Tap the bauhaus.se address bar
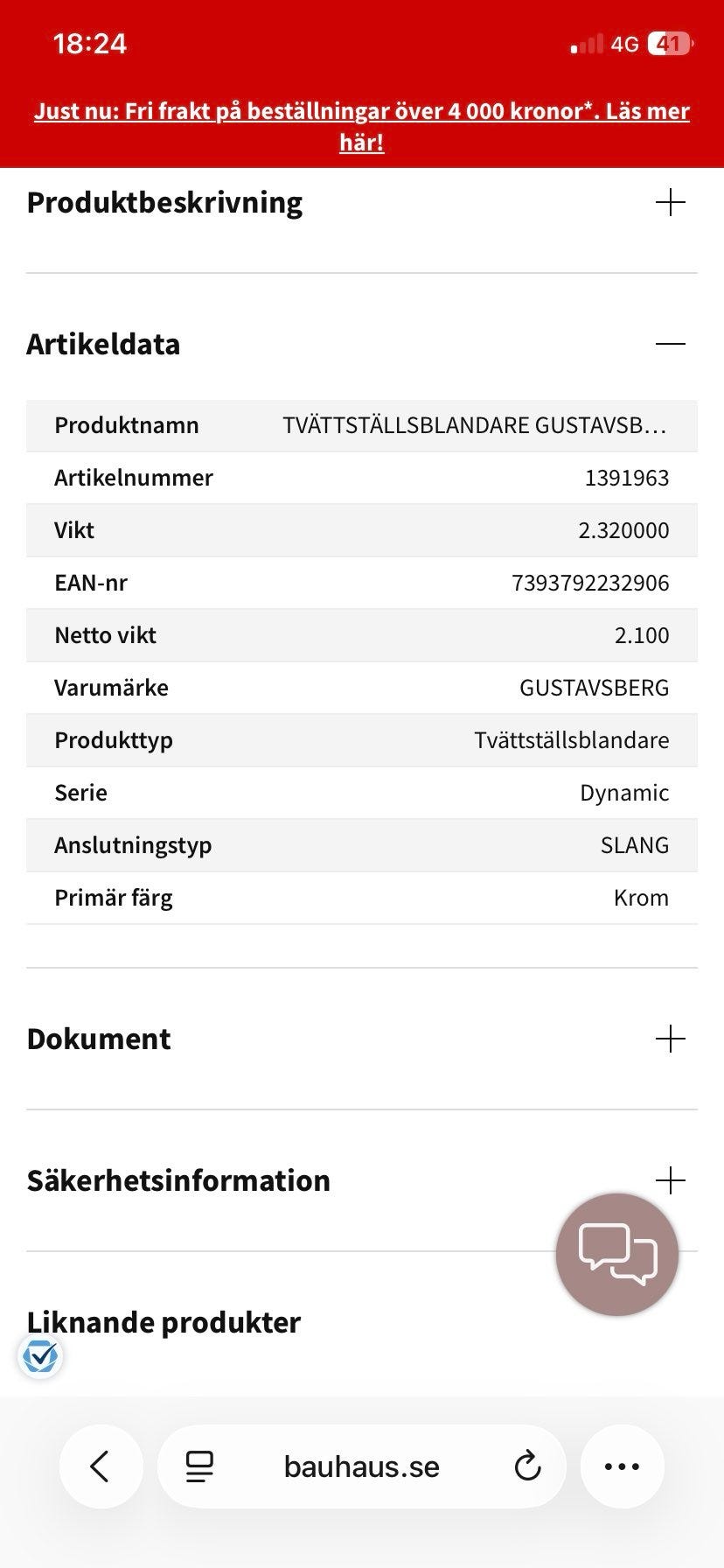This screenshot has width=724, height=1568. click(361, 1466)
